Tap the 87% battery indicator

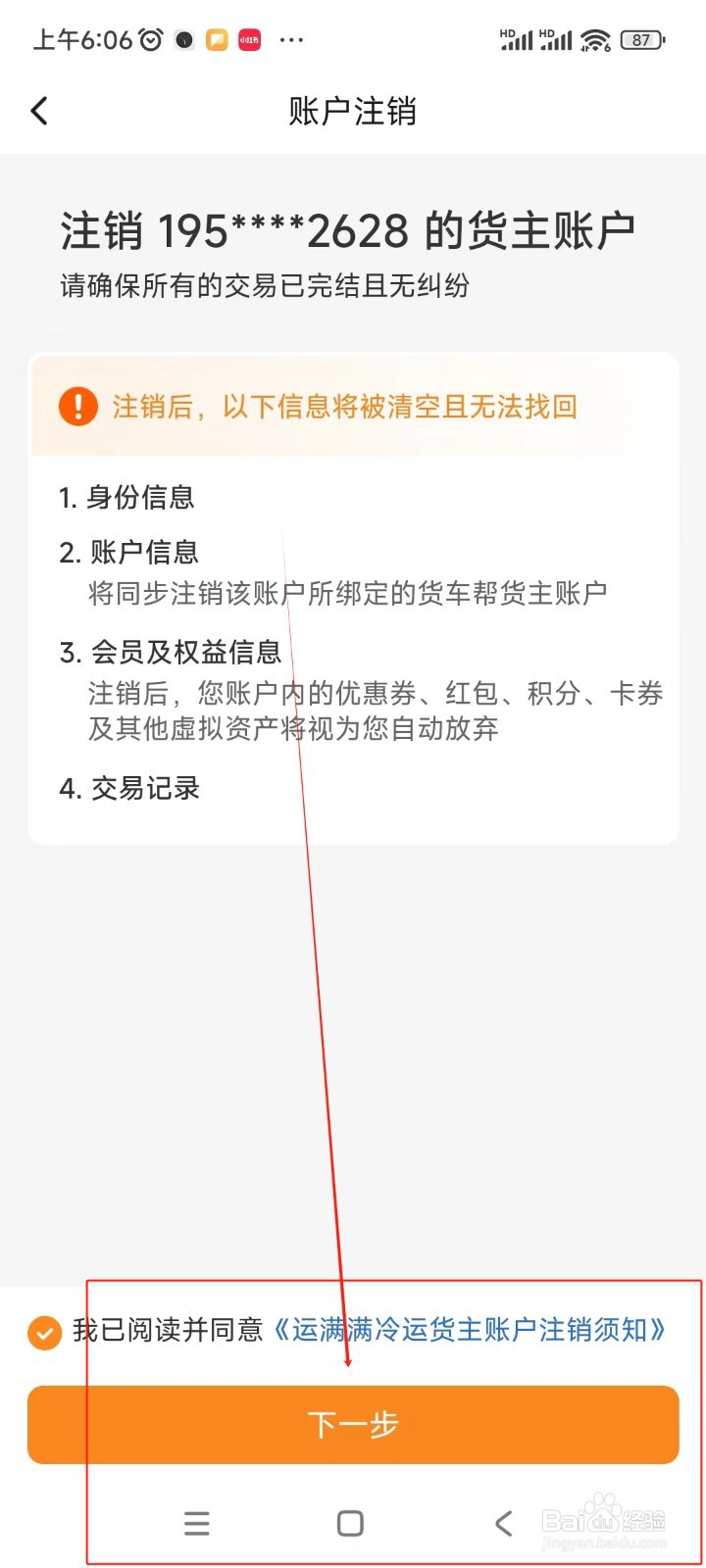click(644, 39)
